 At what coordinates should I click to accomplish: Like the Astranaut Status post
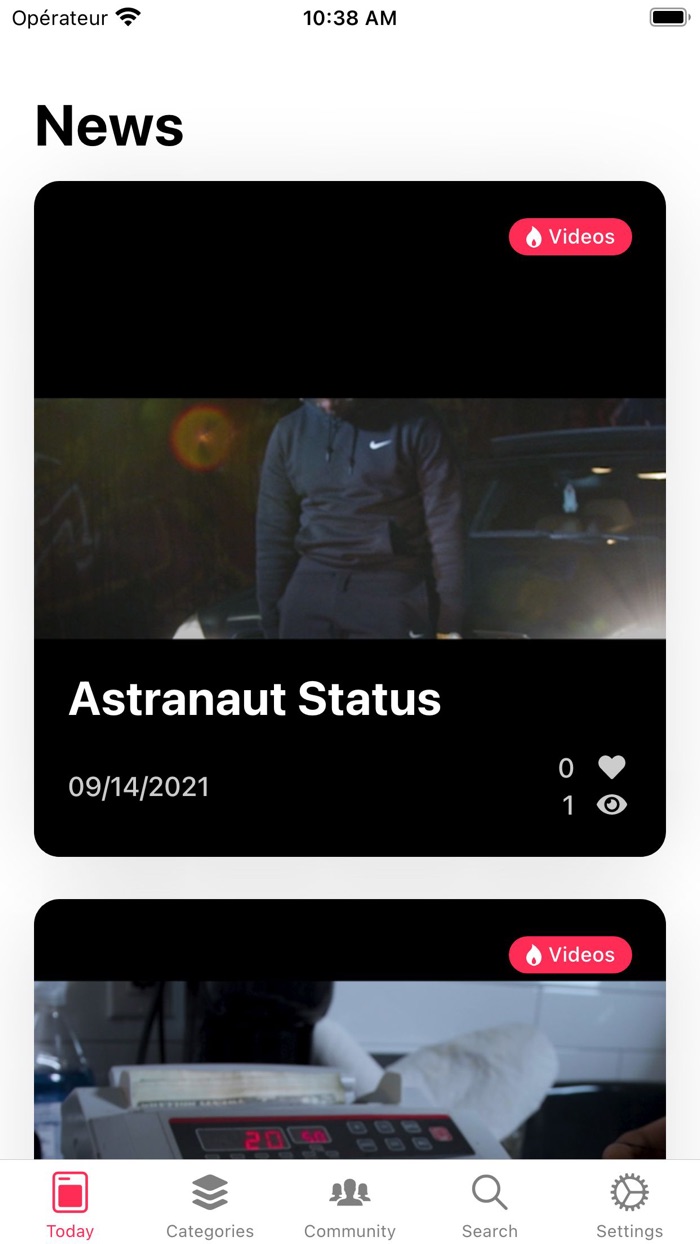click(611, 767)
